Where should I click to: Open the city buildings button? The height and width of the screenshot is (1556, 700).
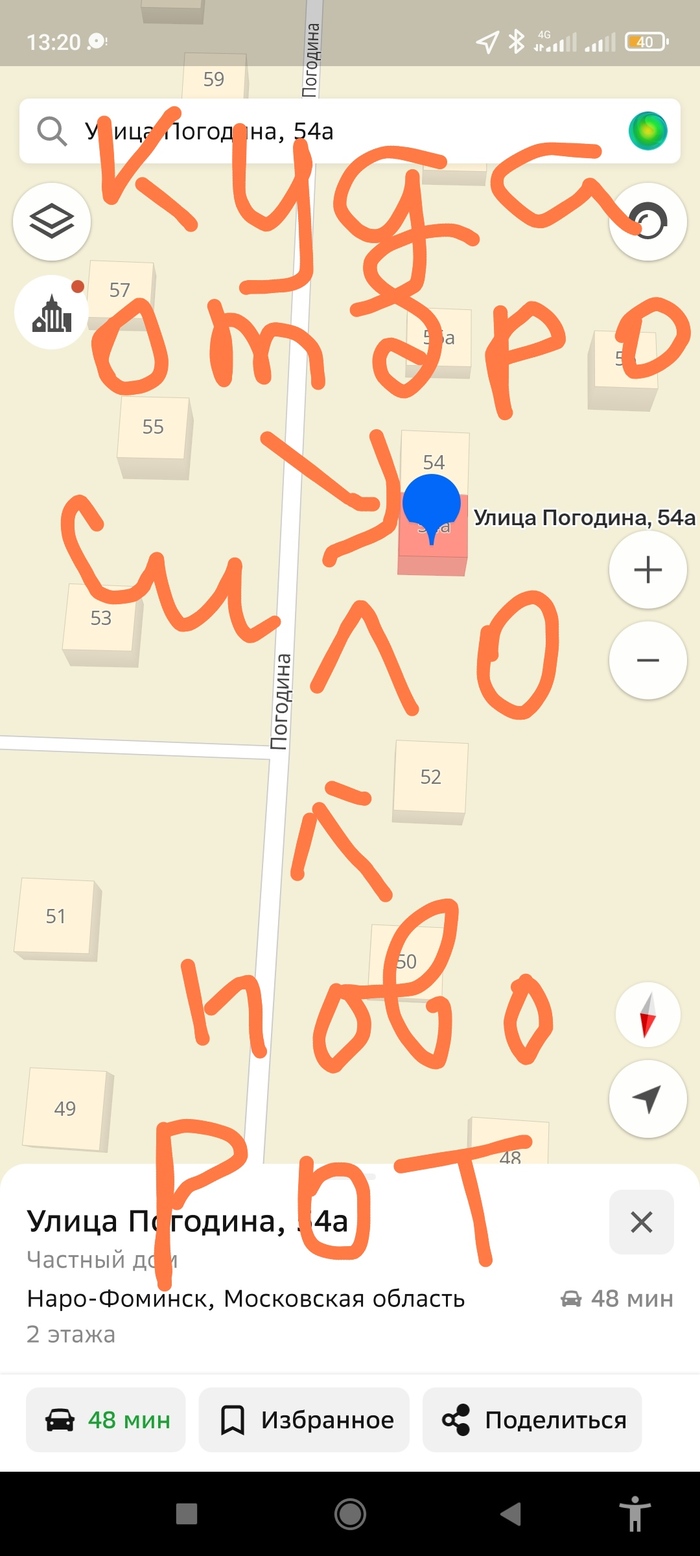pyautogui.click(x=52, y=313)
